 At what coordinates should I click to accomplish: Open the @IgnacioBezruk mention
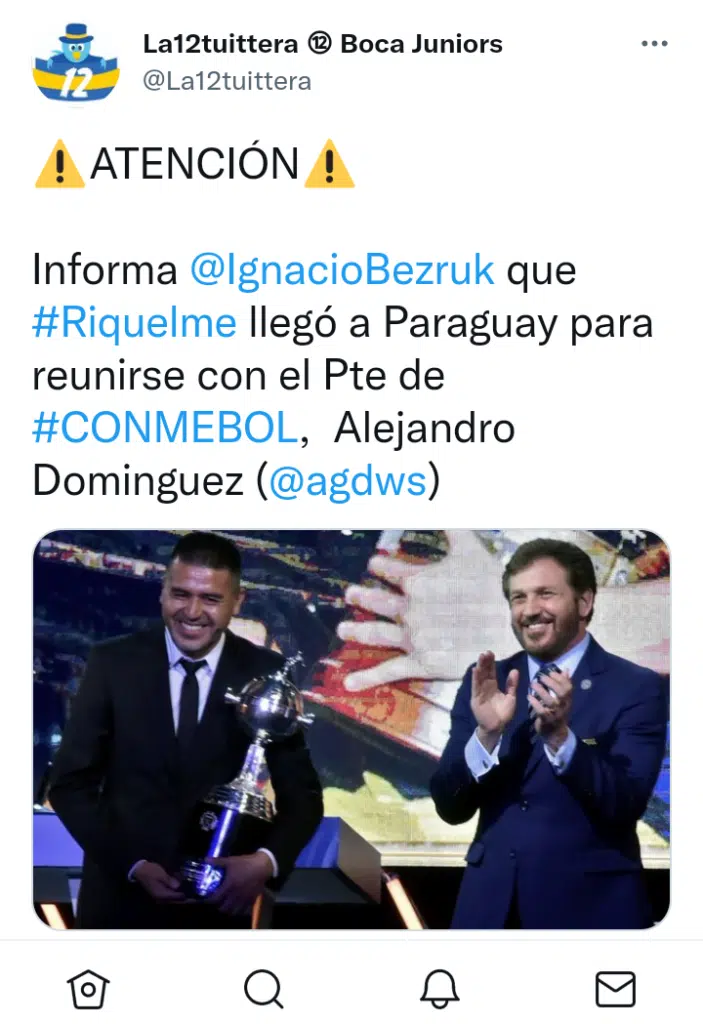341,271
